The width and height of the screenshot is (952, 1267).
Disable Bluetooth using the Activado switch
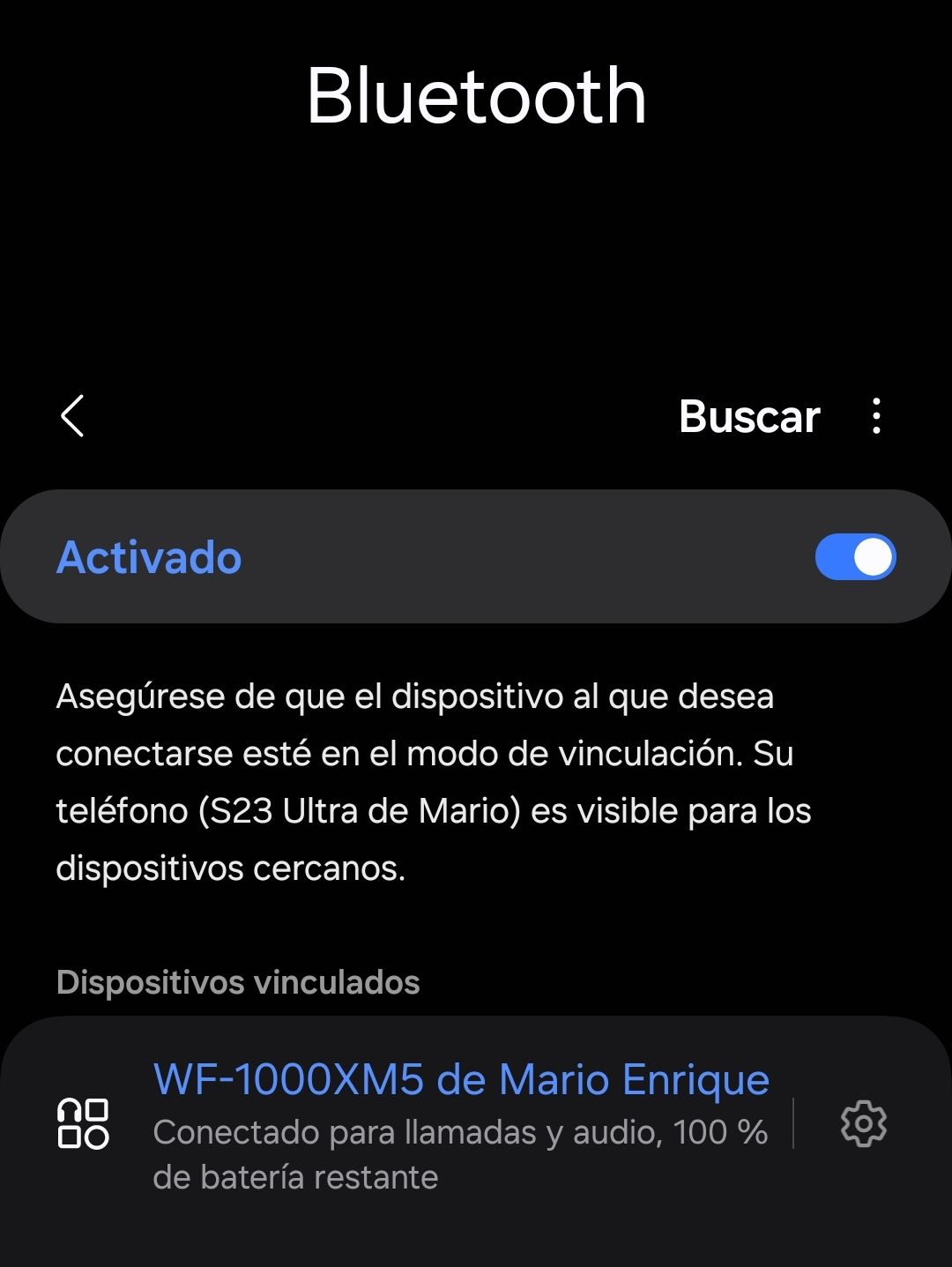pyautogui.click(x=853, y=556)
